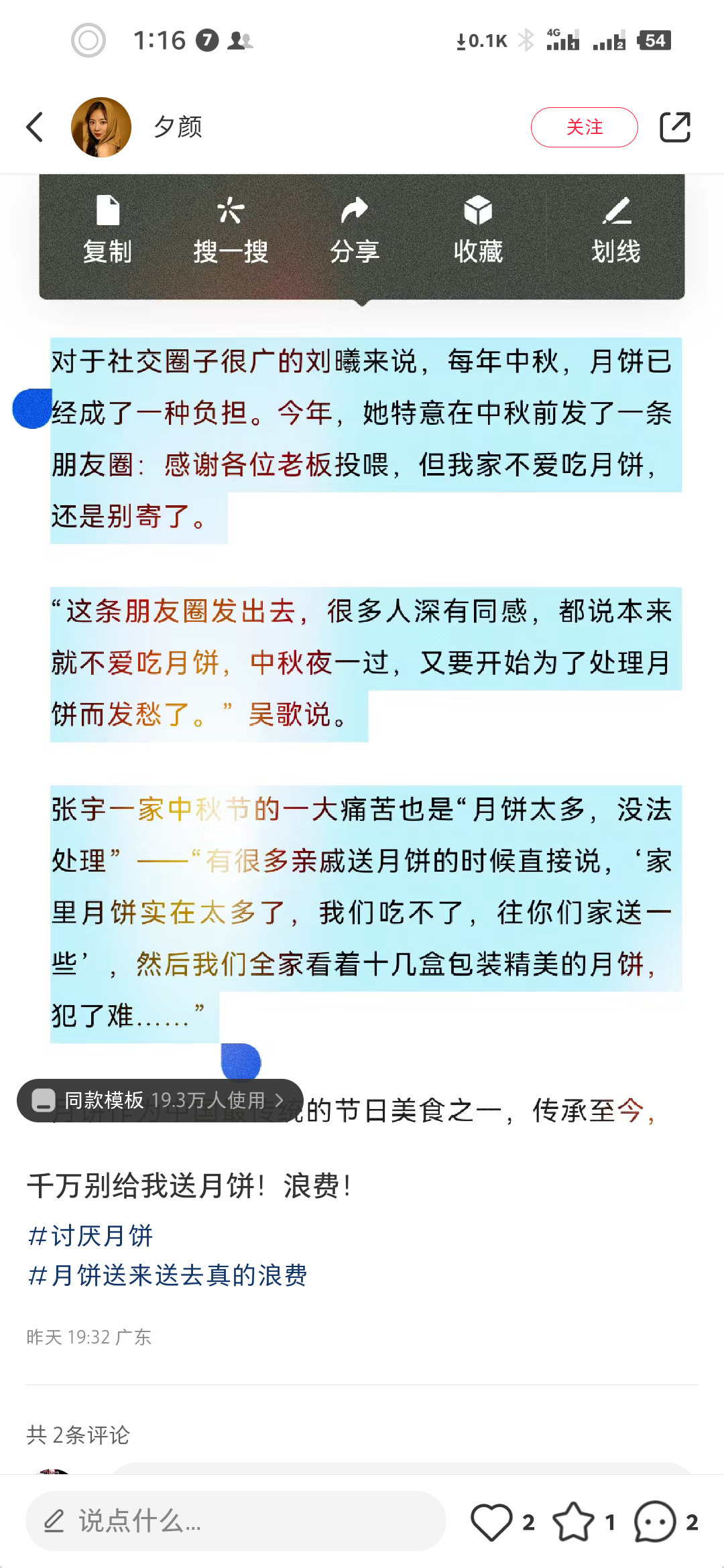Like this post with the heart icon

click(491, 1521)
